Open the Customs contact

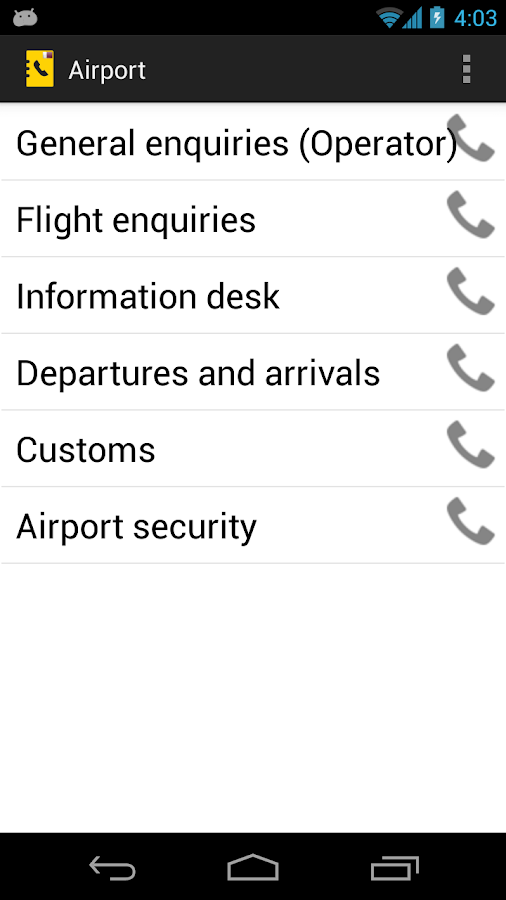[253, 449]
